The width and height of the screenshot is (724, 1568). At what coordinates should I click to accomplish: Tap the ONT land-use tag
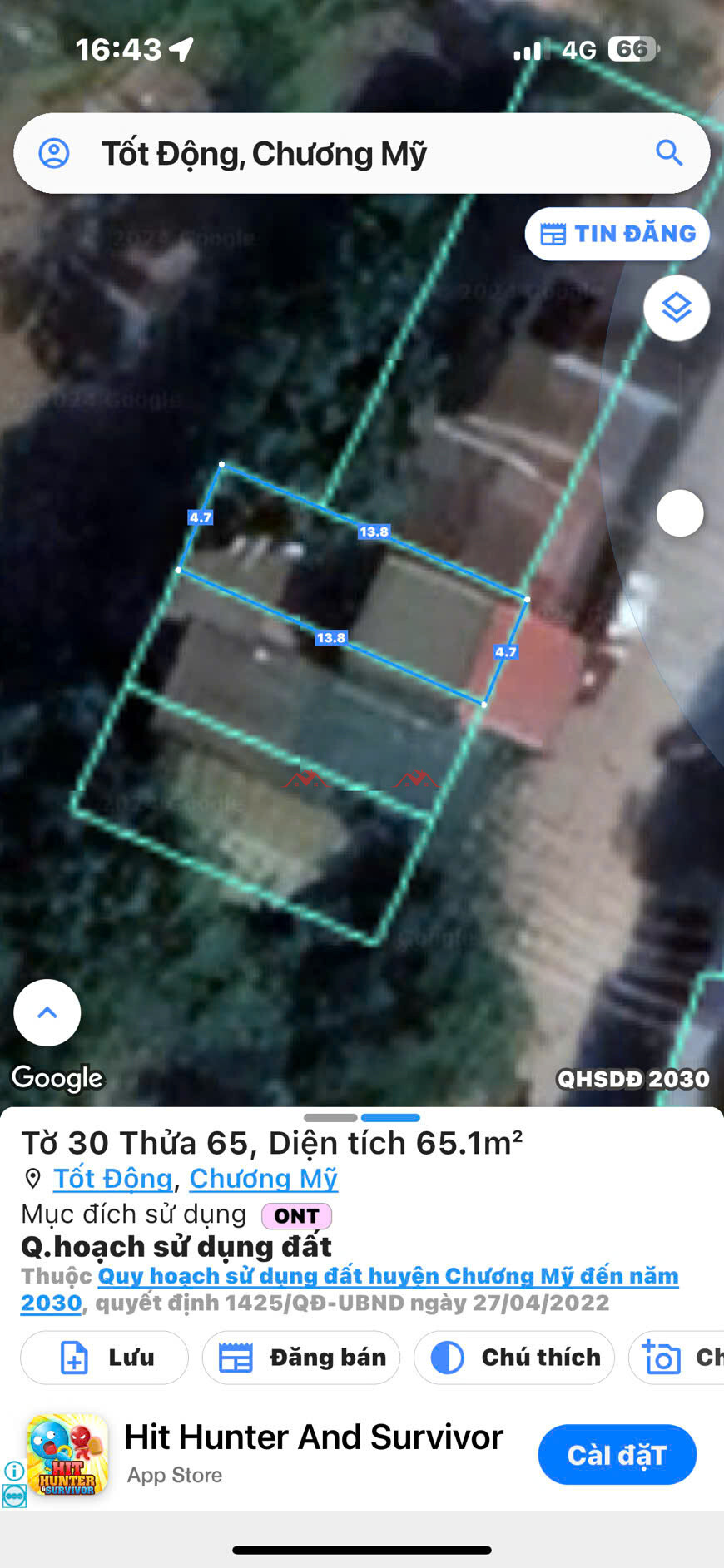(296, 1216)
